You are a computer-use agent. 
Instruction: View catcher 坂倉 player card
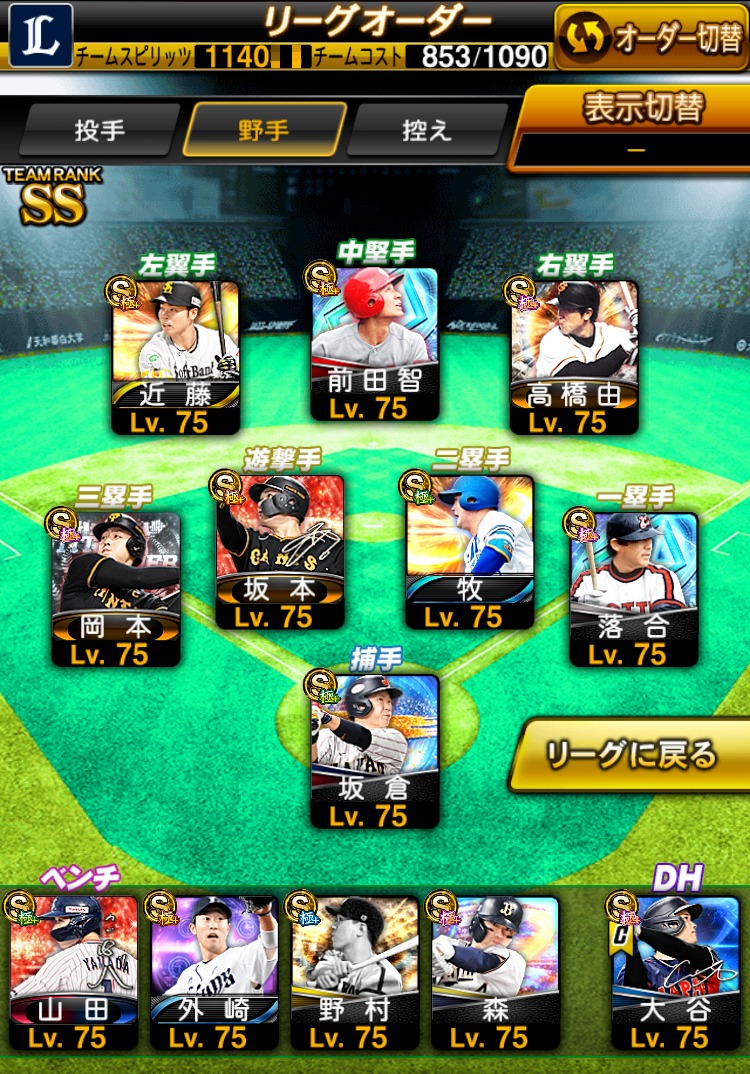[x=374, y=750]
